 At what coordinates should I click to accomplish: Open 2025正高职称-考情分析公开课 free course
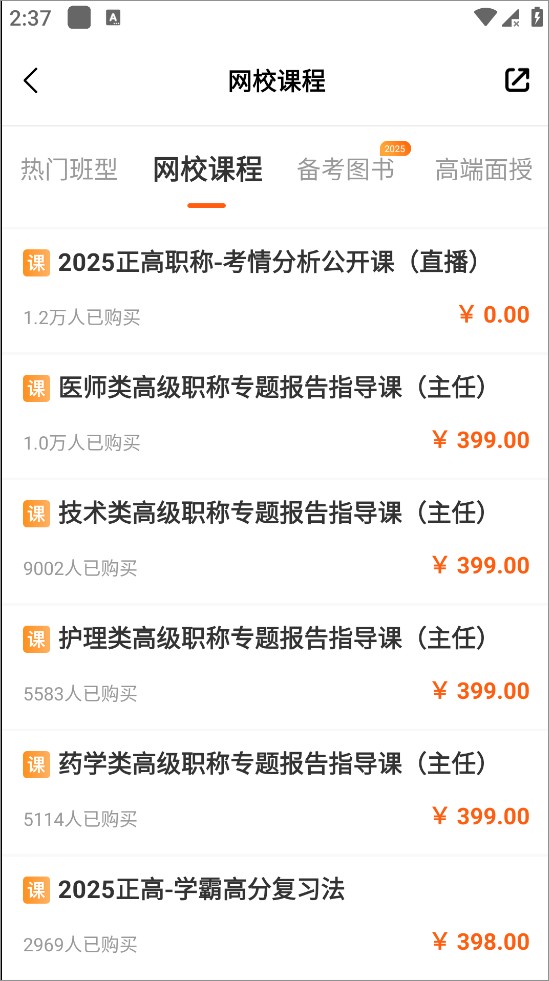[x=274, y=290]
